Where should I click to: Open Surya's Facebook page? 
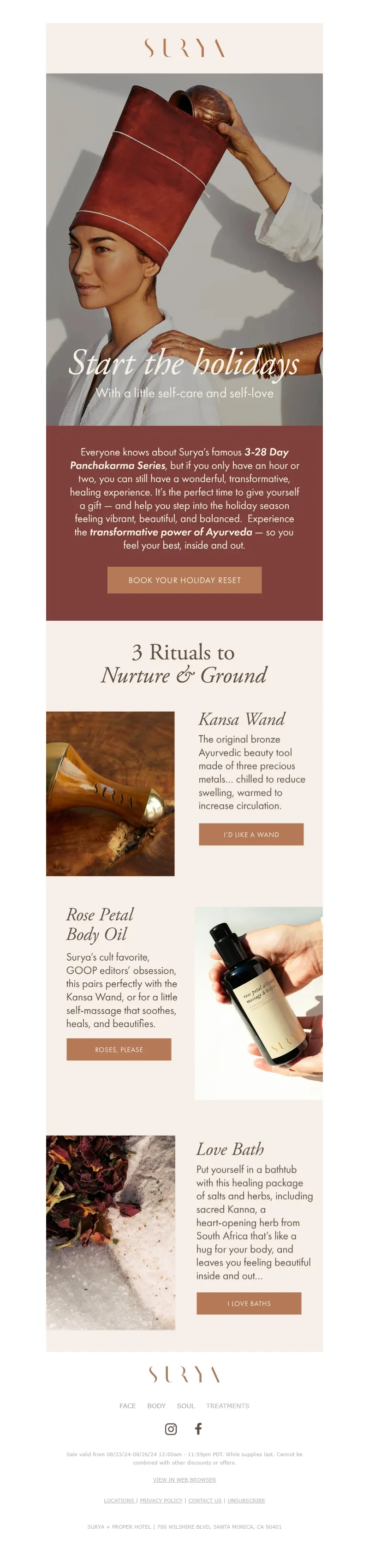[198, 1428]
